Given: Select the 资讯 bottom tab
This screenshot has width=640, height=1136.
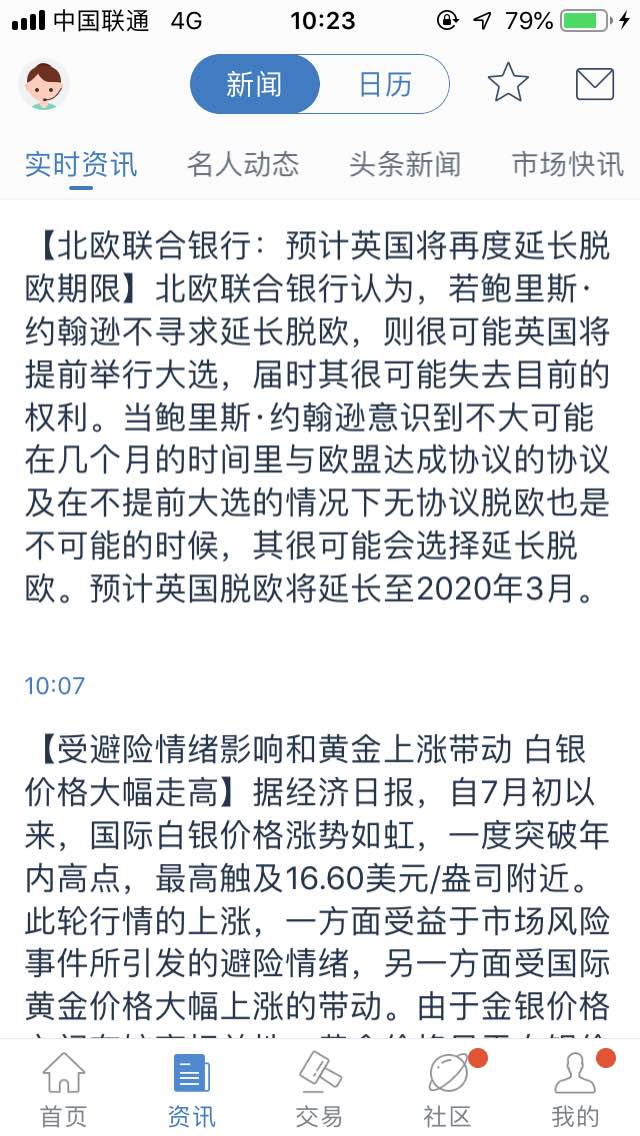Looking at the screenshot, I should pyautogui.click(x=191, y=1089).
